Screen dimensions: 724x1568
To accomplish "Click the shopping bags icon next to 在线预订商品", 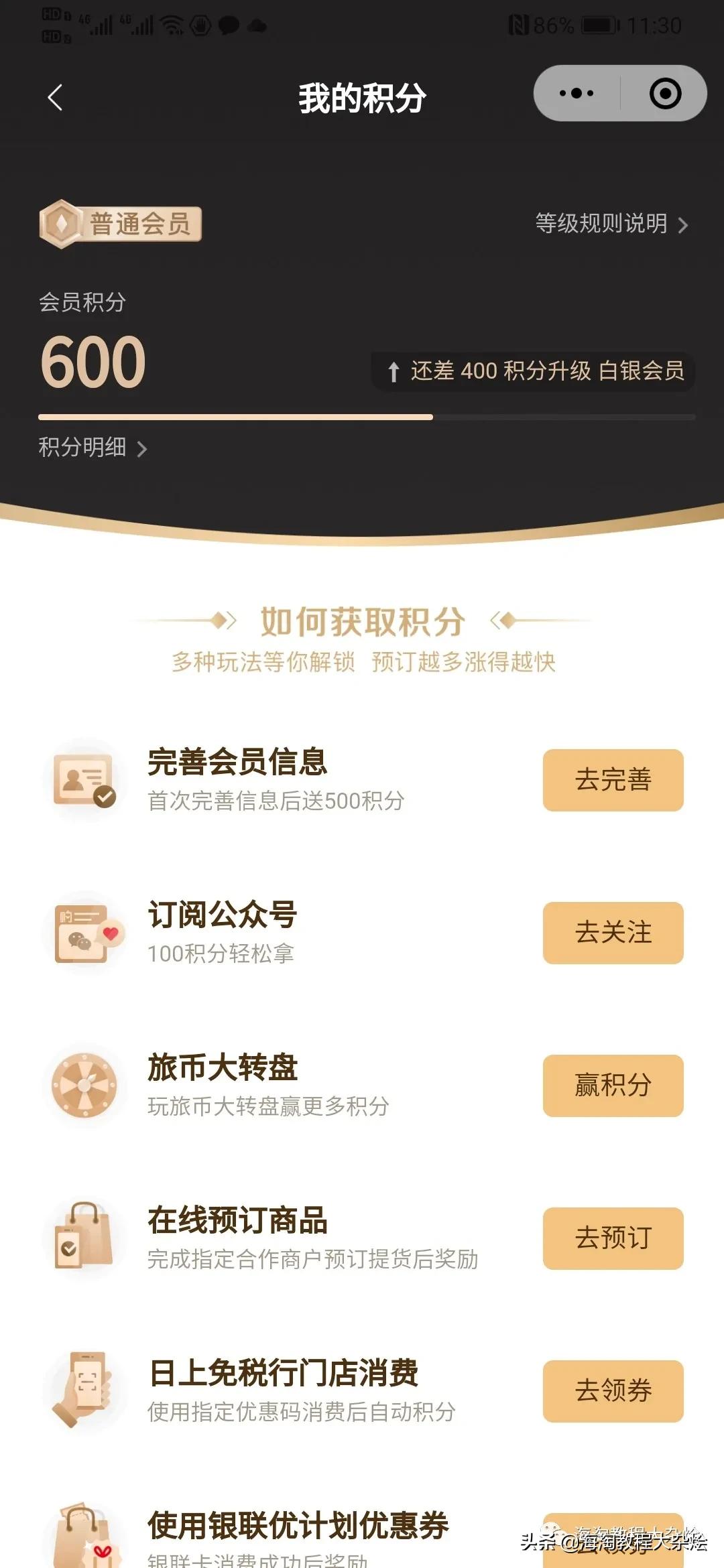I will coord(84,1240).
